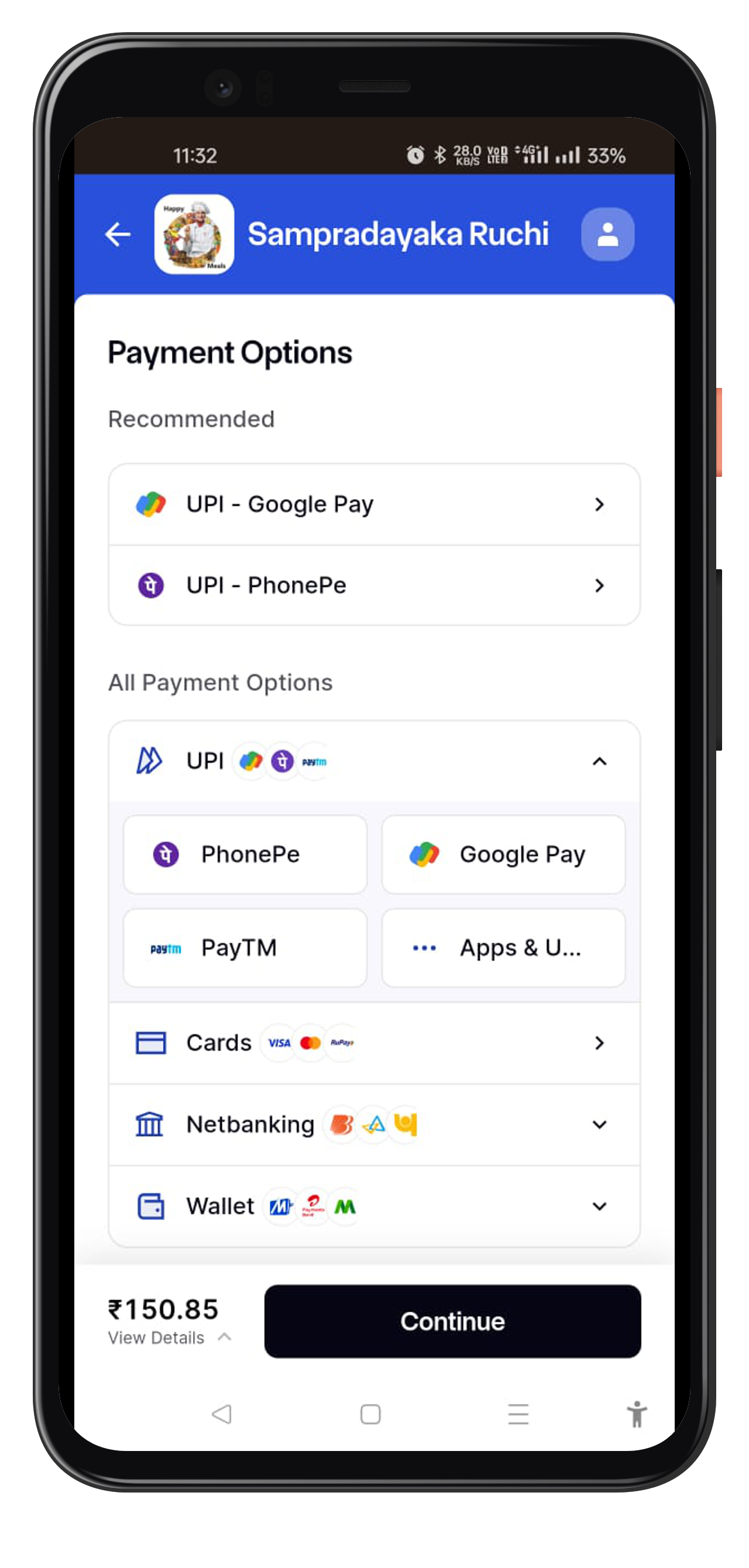Open Apps & UPI more options
The width and height of the screenshot is (749, 1568).
(x=503, y=948)
